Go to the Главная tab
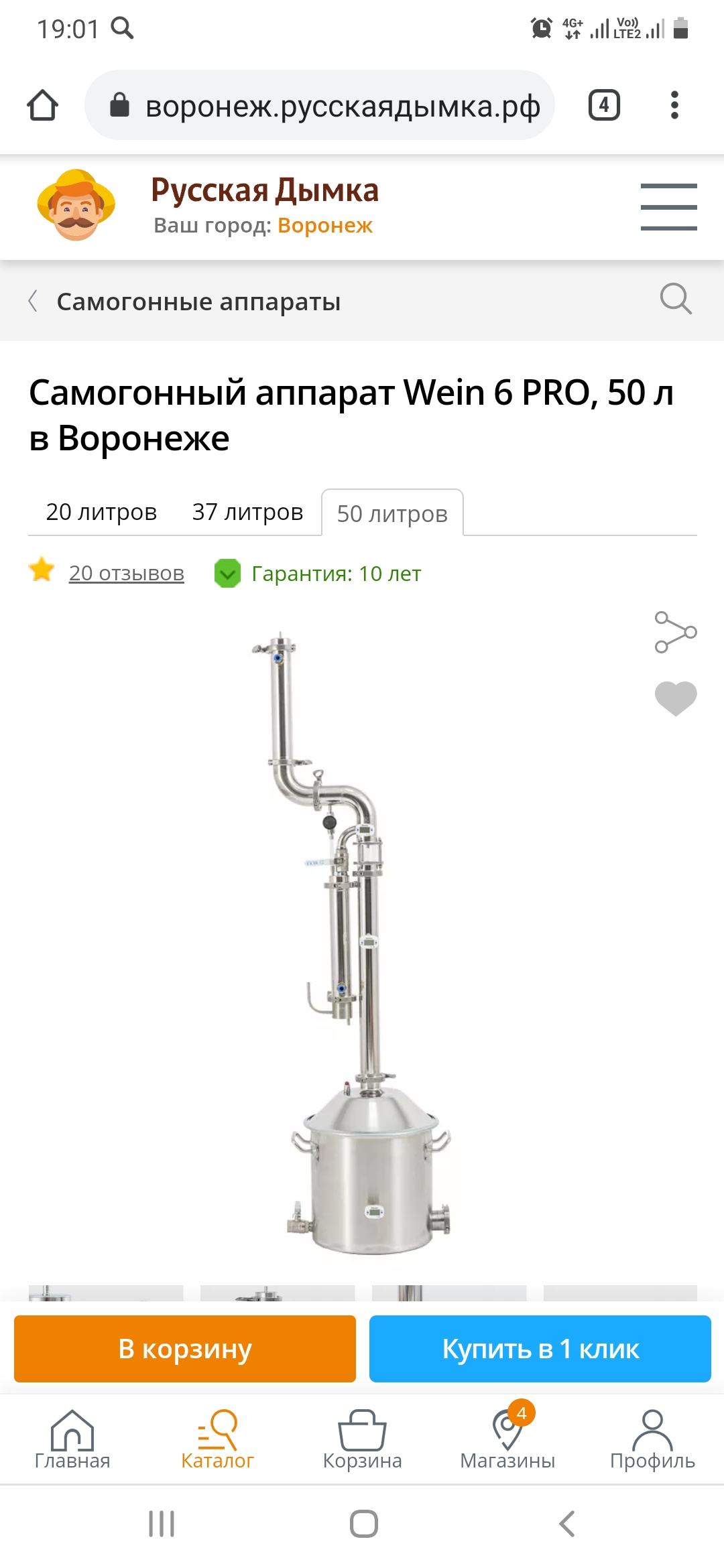This screenshot has height=1568, width=724. (x=72, y=1441)
